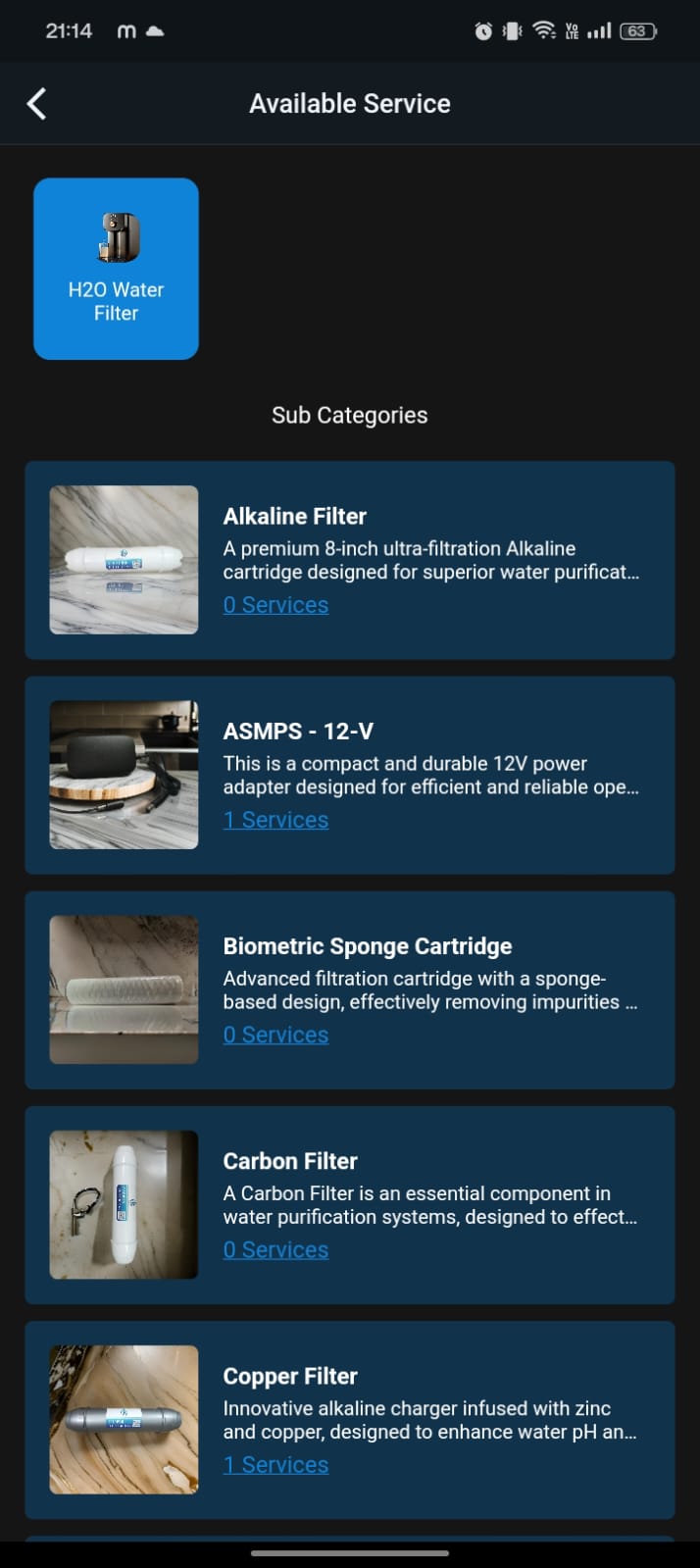Tap the 0 Services link under Carbon Filter

275,1249
